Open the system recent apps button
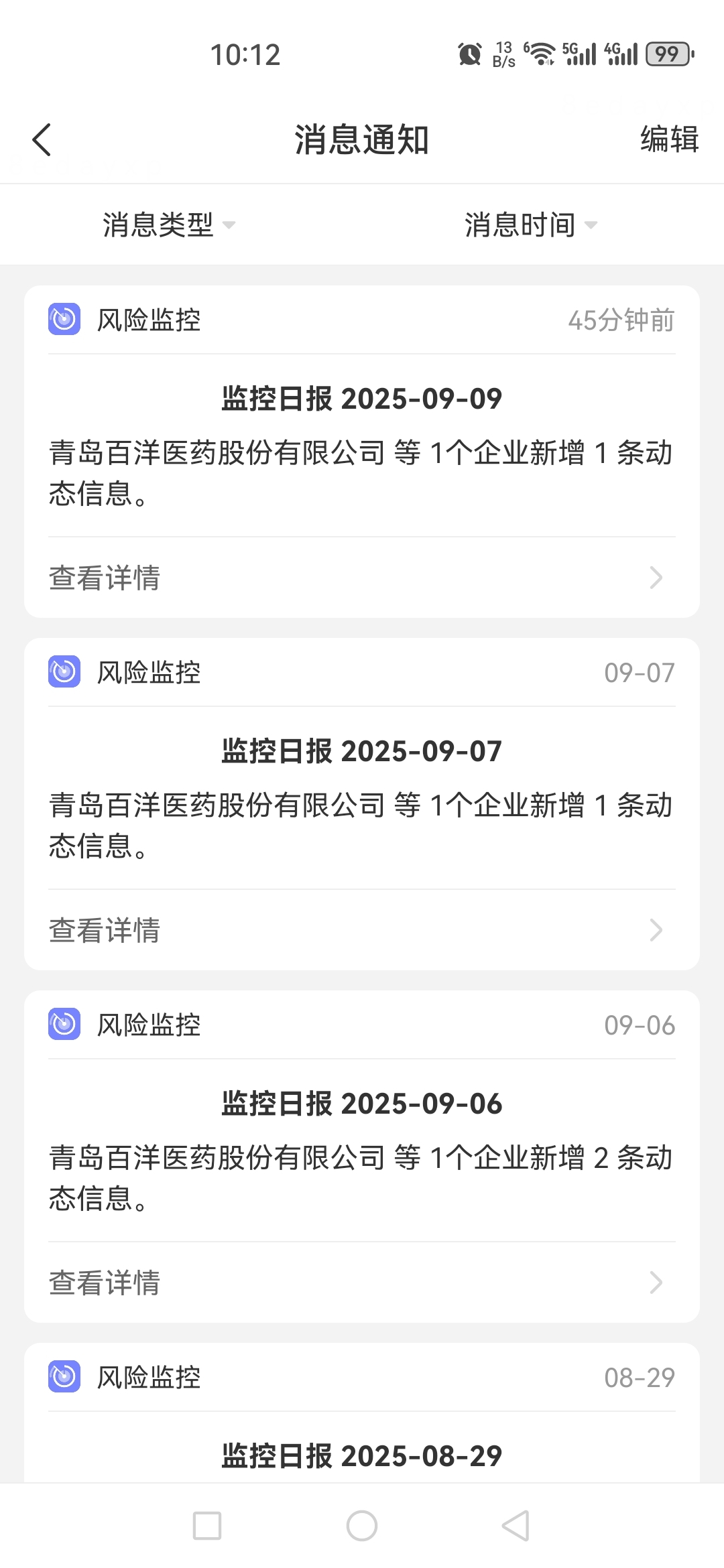Viewport: 724px width, 1568px height. point(207,1526)
